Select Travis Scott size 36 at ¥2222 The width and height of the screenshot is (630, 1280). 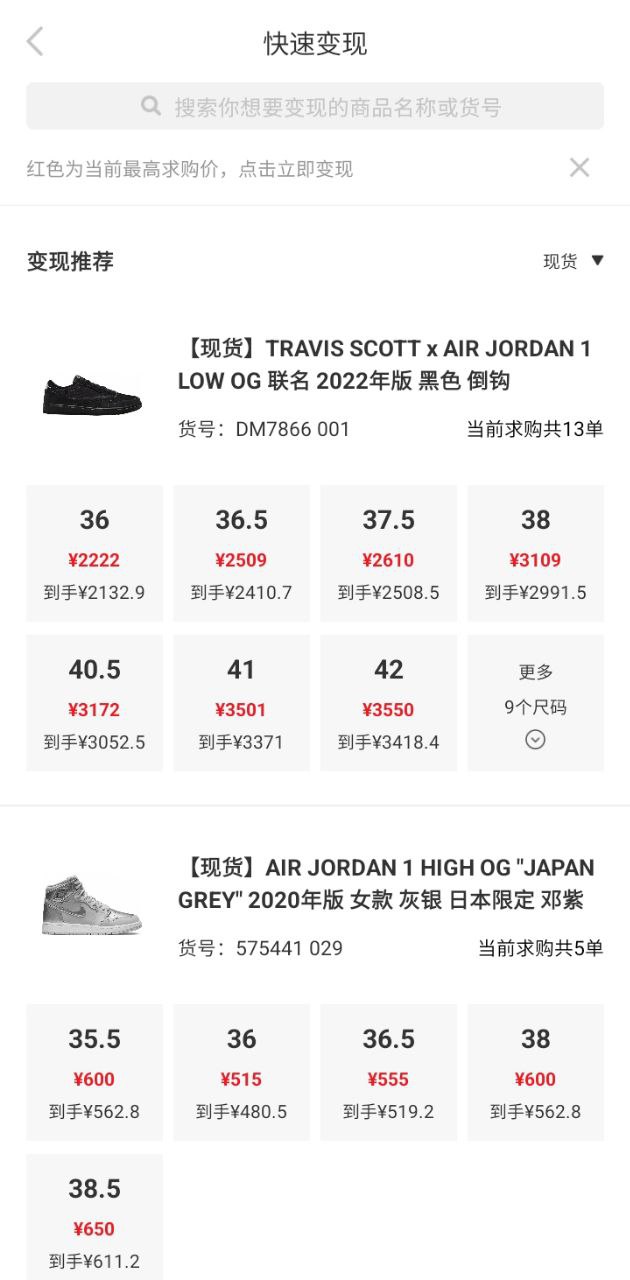[x=94, y=554]
